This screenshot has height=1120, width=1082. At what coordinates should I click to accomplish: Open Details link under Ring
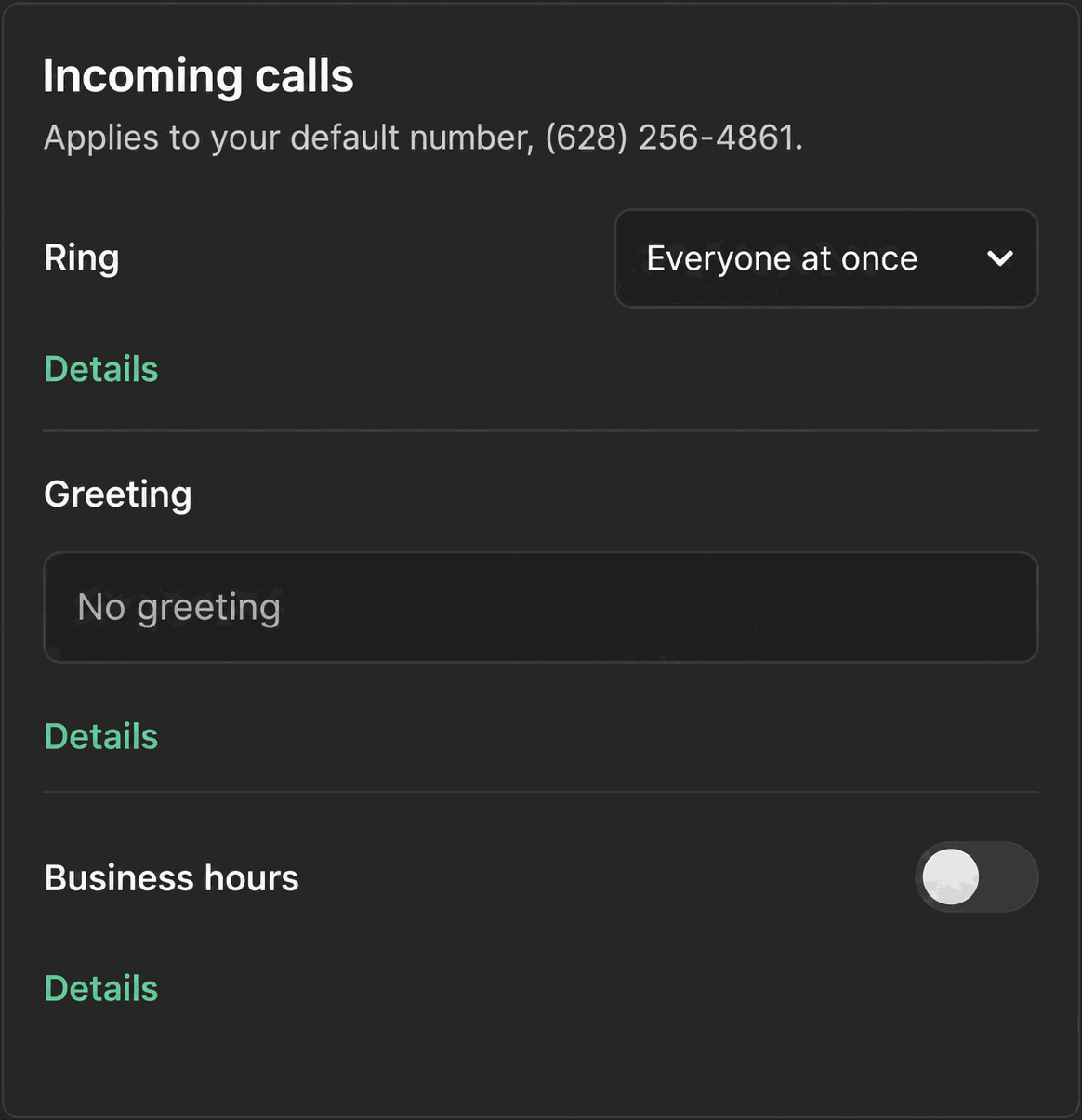click(x=101, y=369)
